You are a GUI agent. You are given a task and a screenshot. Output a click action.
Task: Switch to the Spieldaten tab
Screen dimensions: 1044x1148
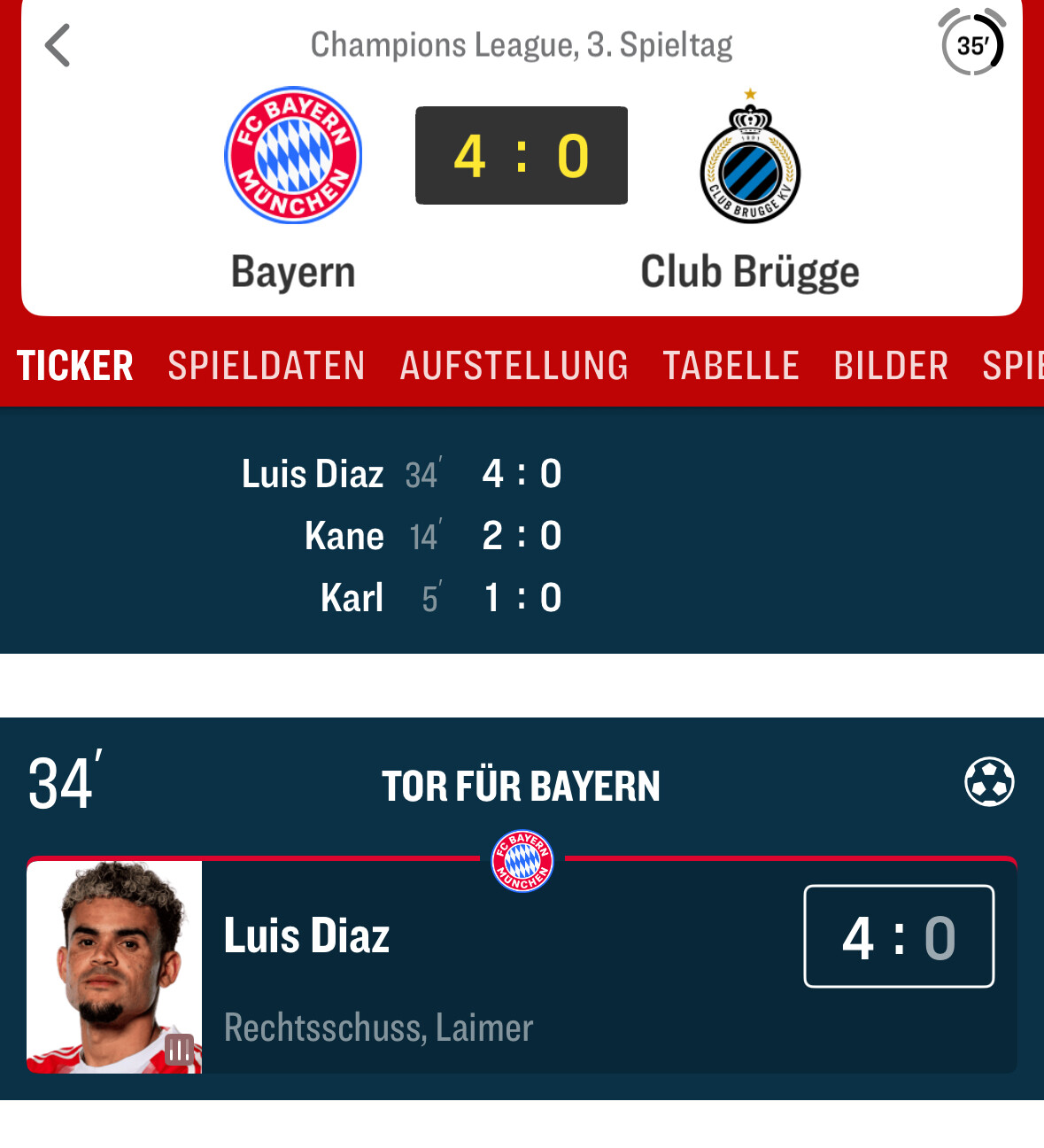coord(267,366)
